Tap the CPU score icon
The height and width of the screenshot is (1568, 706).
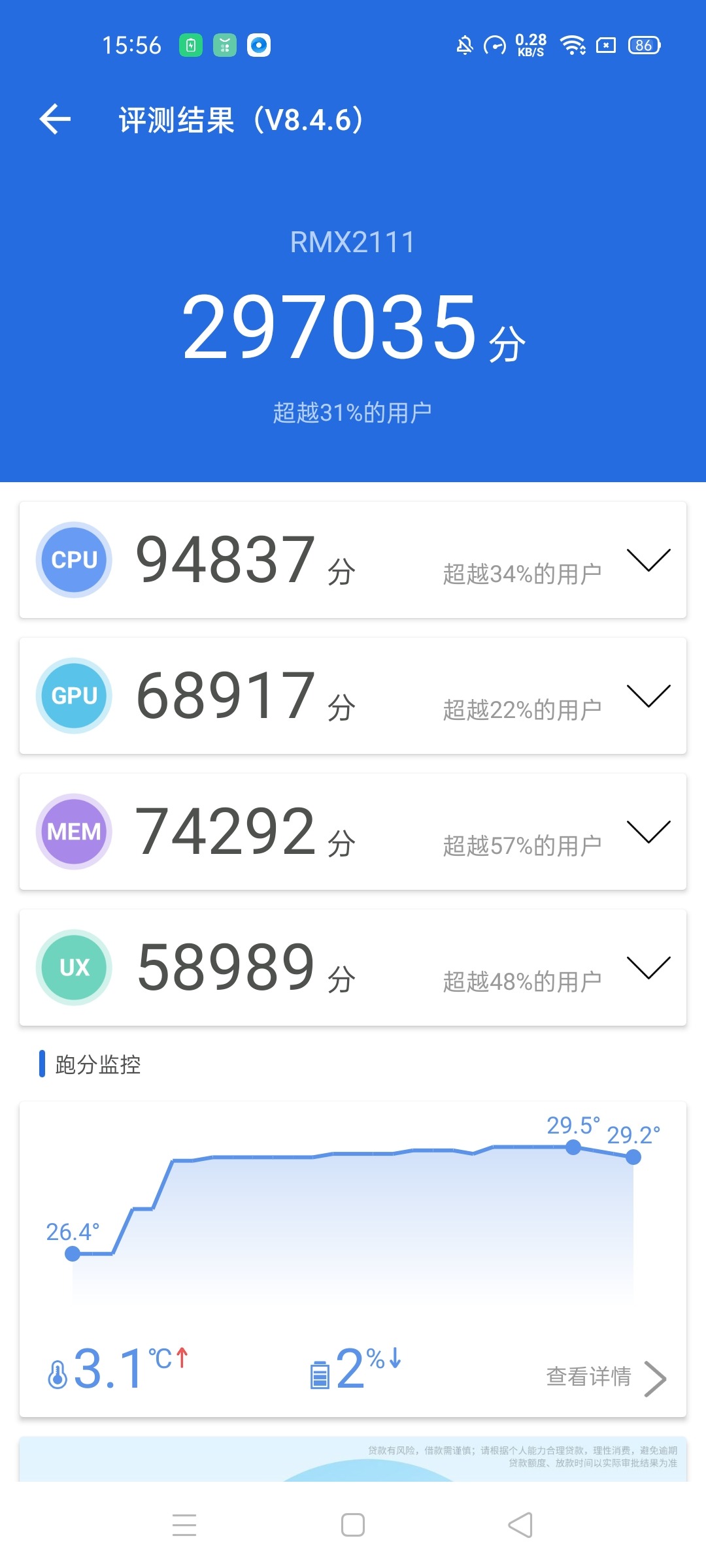pos(73,560)
